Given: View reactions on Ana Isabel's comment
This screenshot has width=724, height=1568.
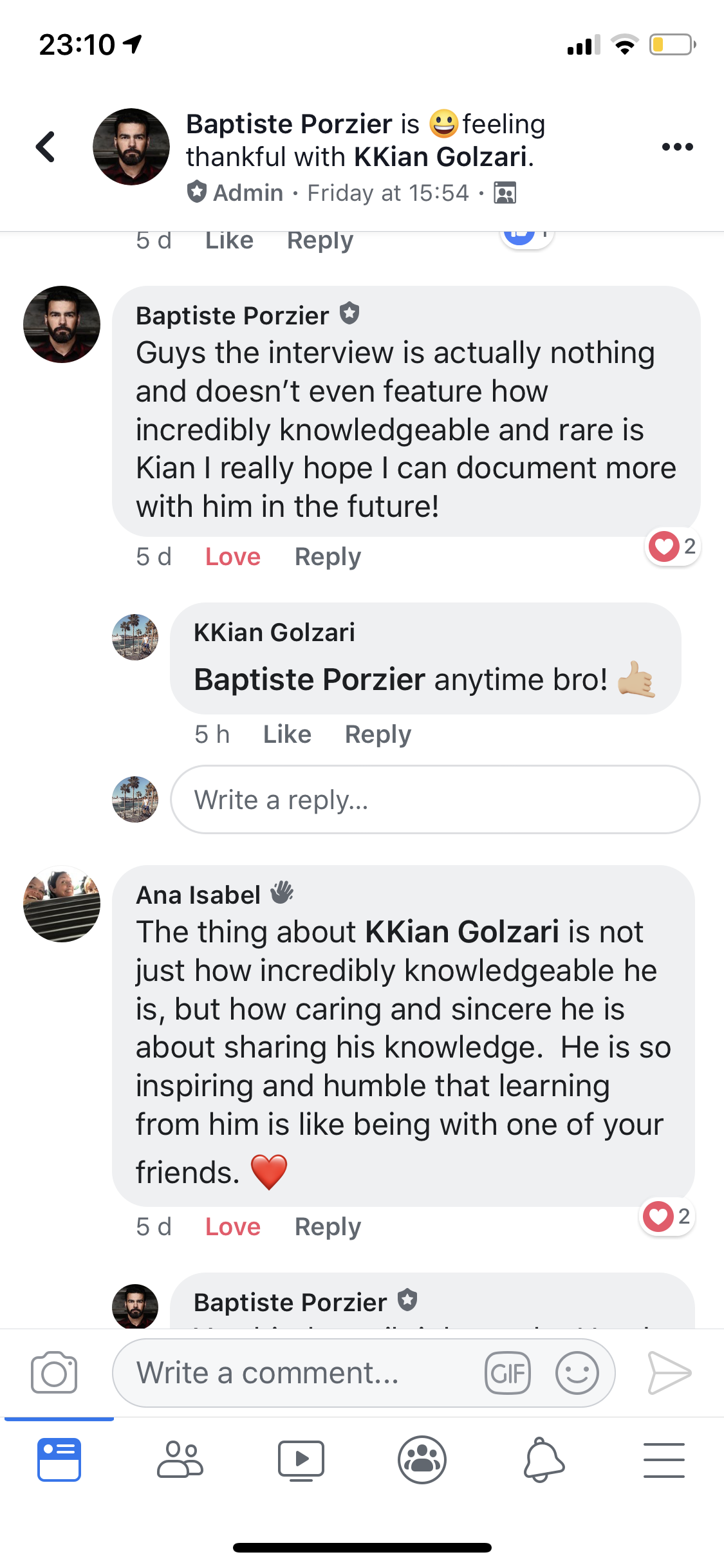Looking at the screenshot, I should 667,1217.
